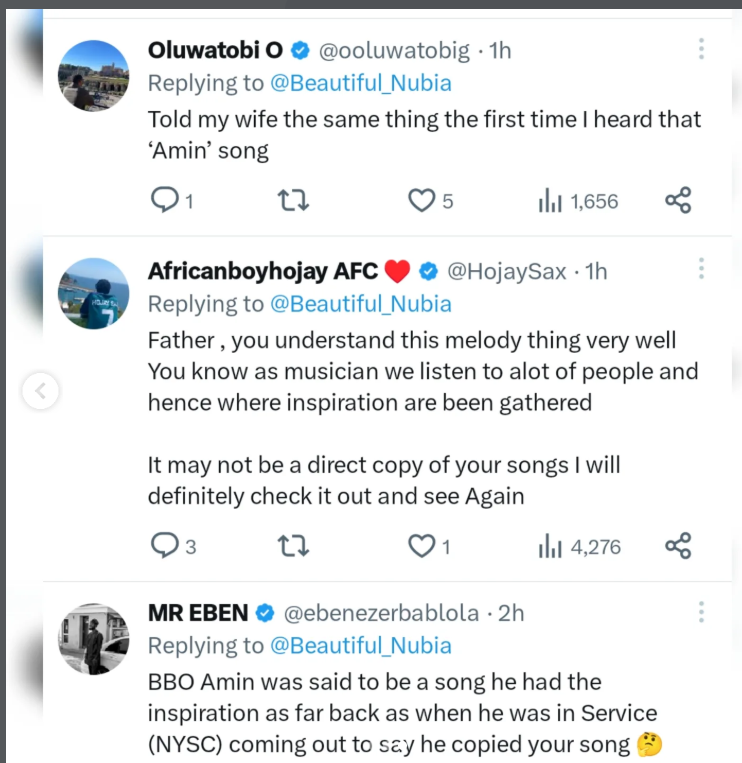
Task: Click the view count icon showing 1,656 views
Action: tap(551, 200)
